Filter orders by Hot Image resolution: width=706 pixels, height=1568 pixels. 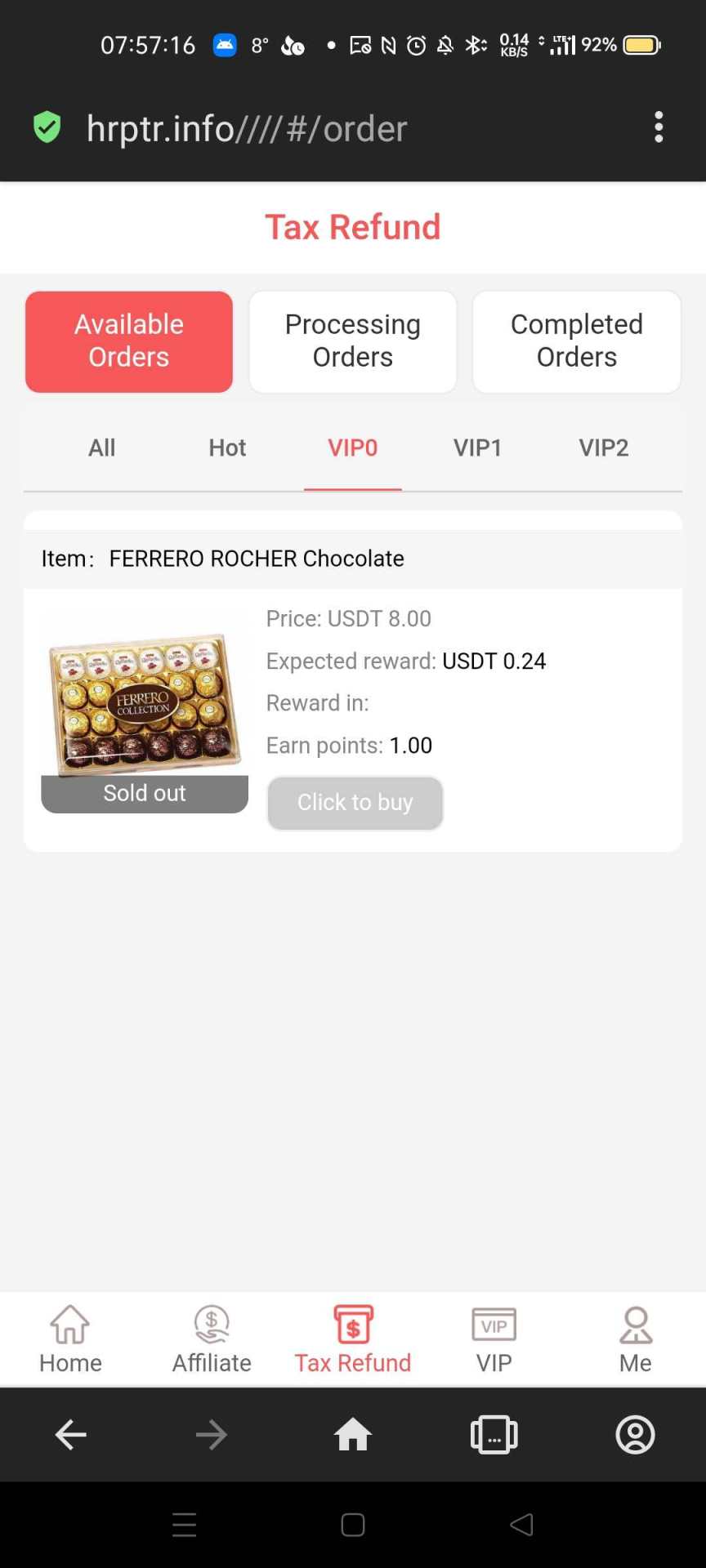click(x=227, y=448)
